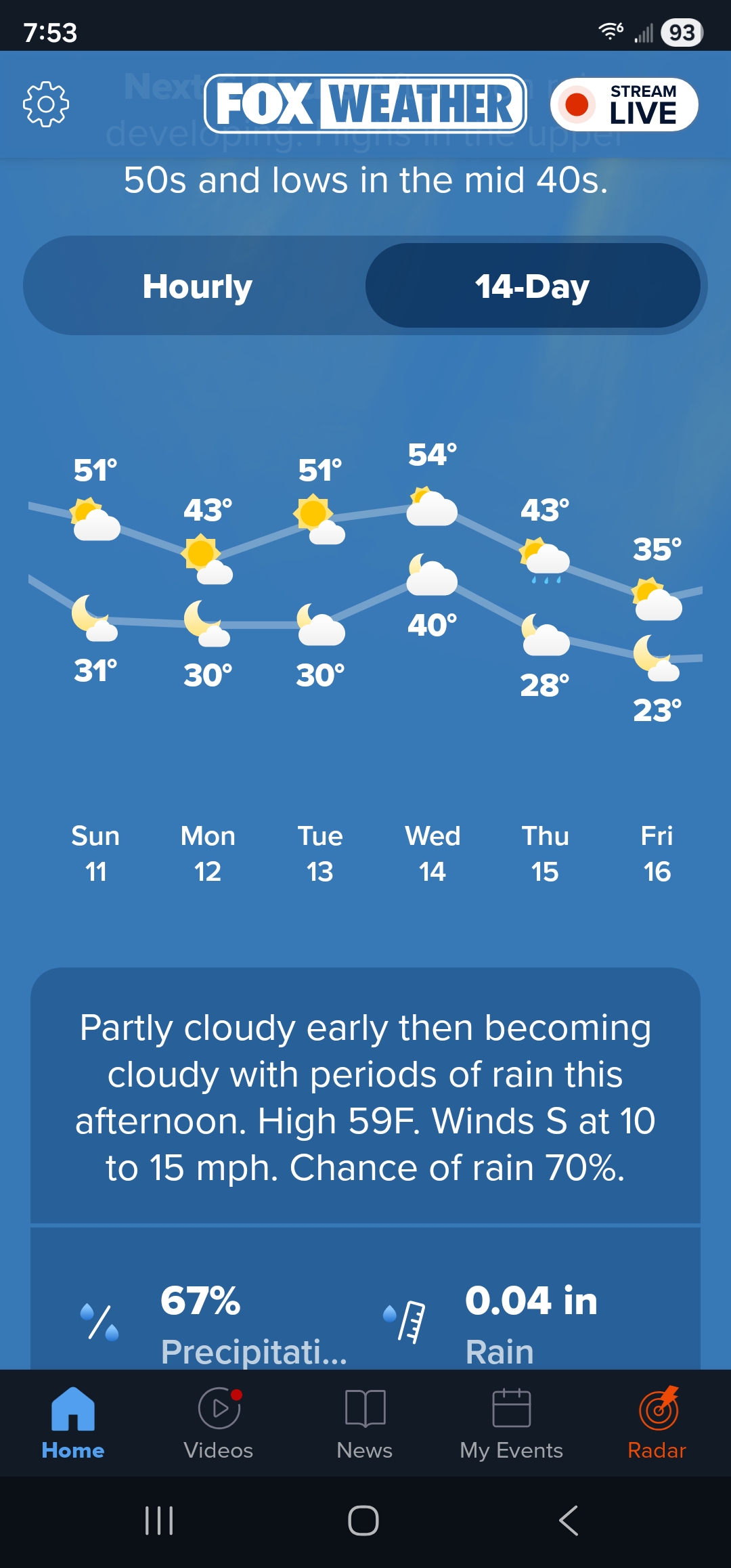Select Sun 11 in the forecast
Screen dimensions: 731x1568
pos(95,853)
